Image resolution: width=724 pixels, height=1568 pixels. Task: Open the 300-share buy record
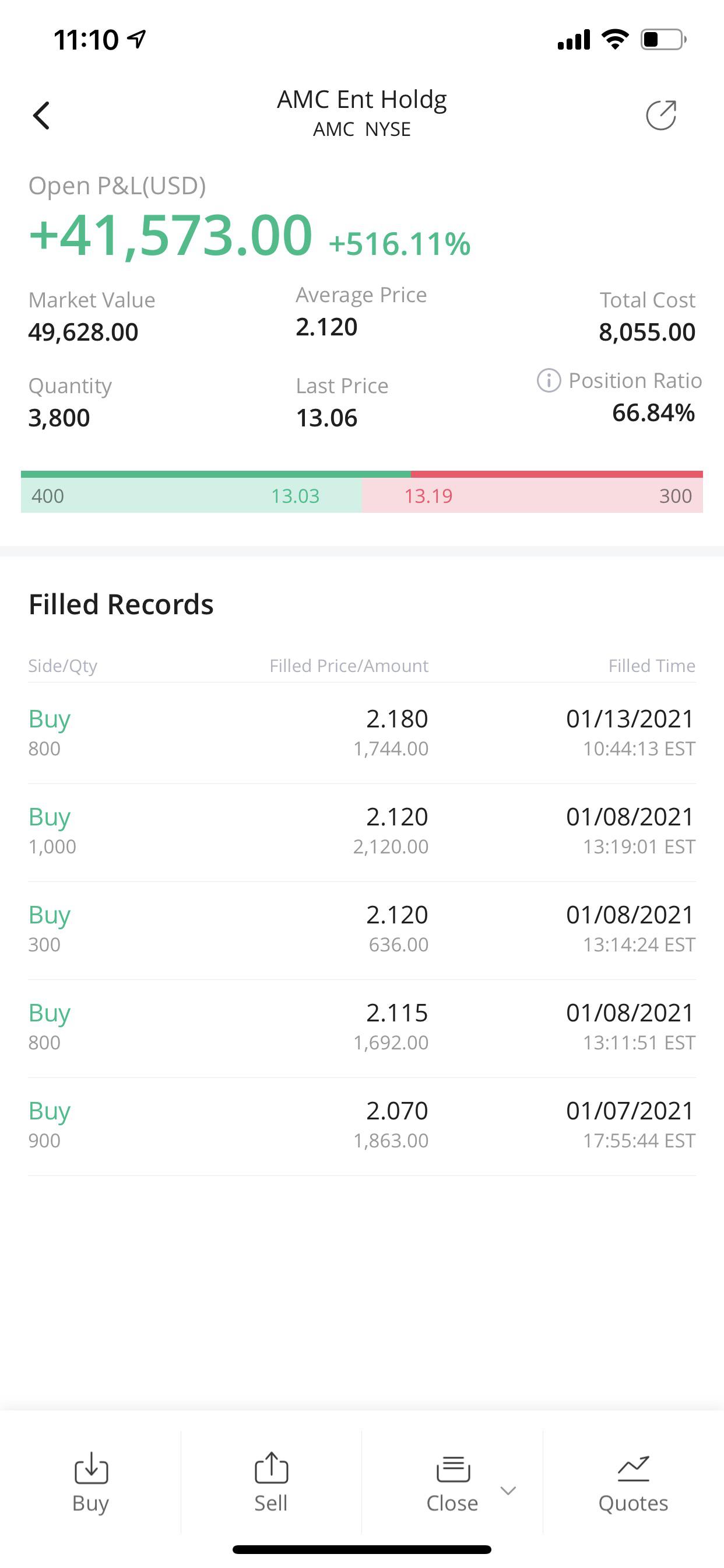(361, 929)
